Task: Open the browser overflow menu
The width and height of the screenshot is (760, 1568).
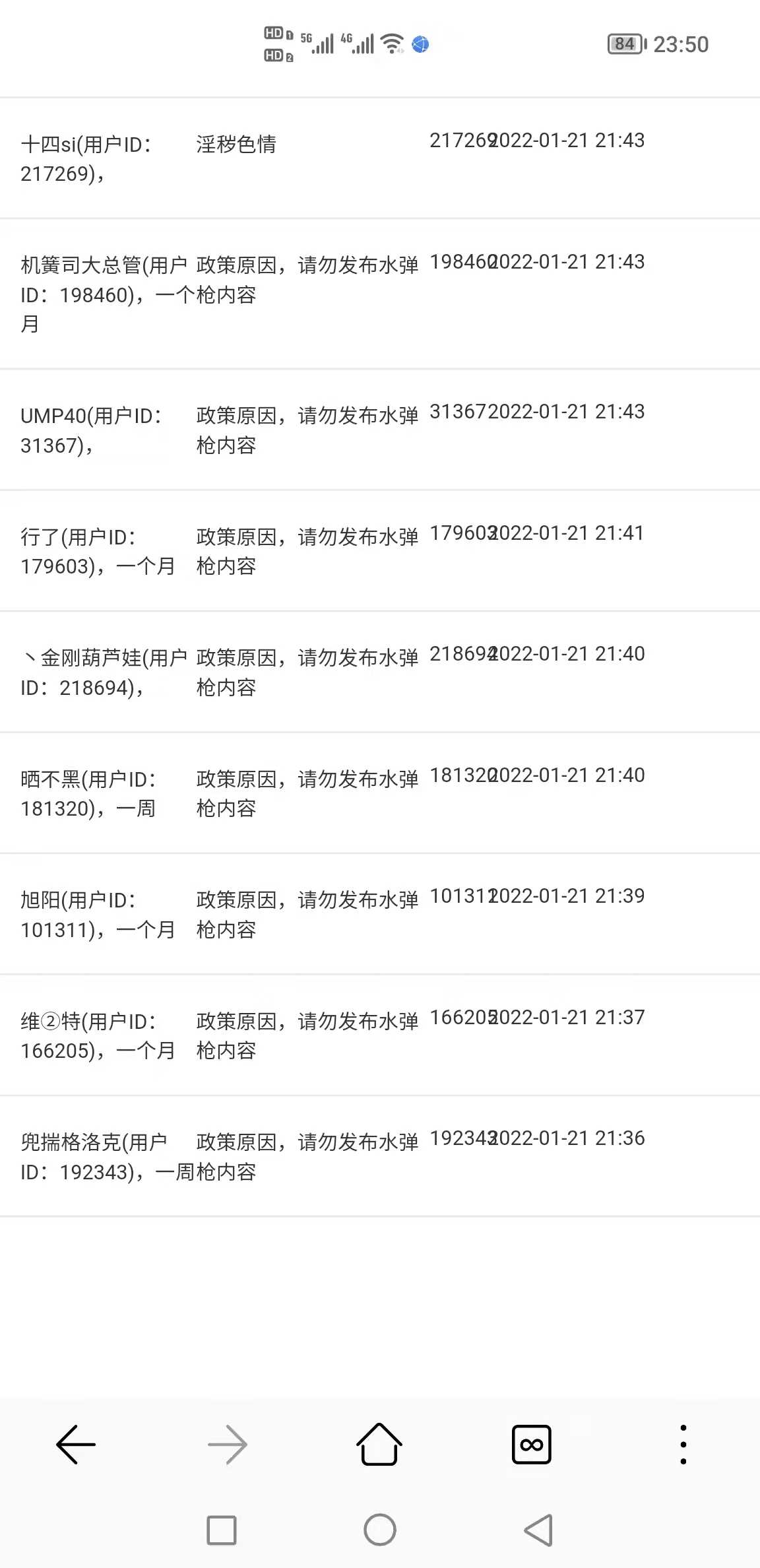Action: point(683,1445)
